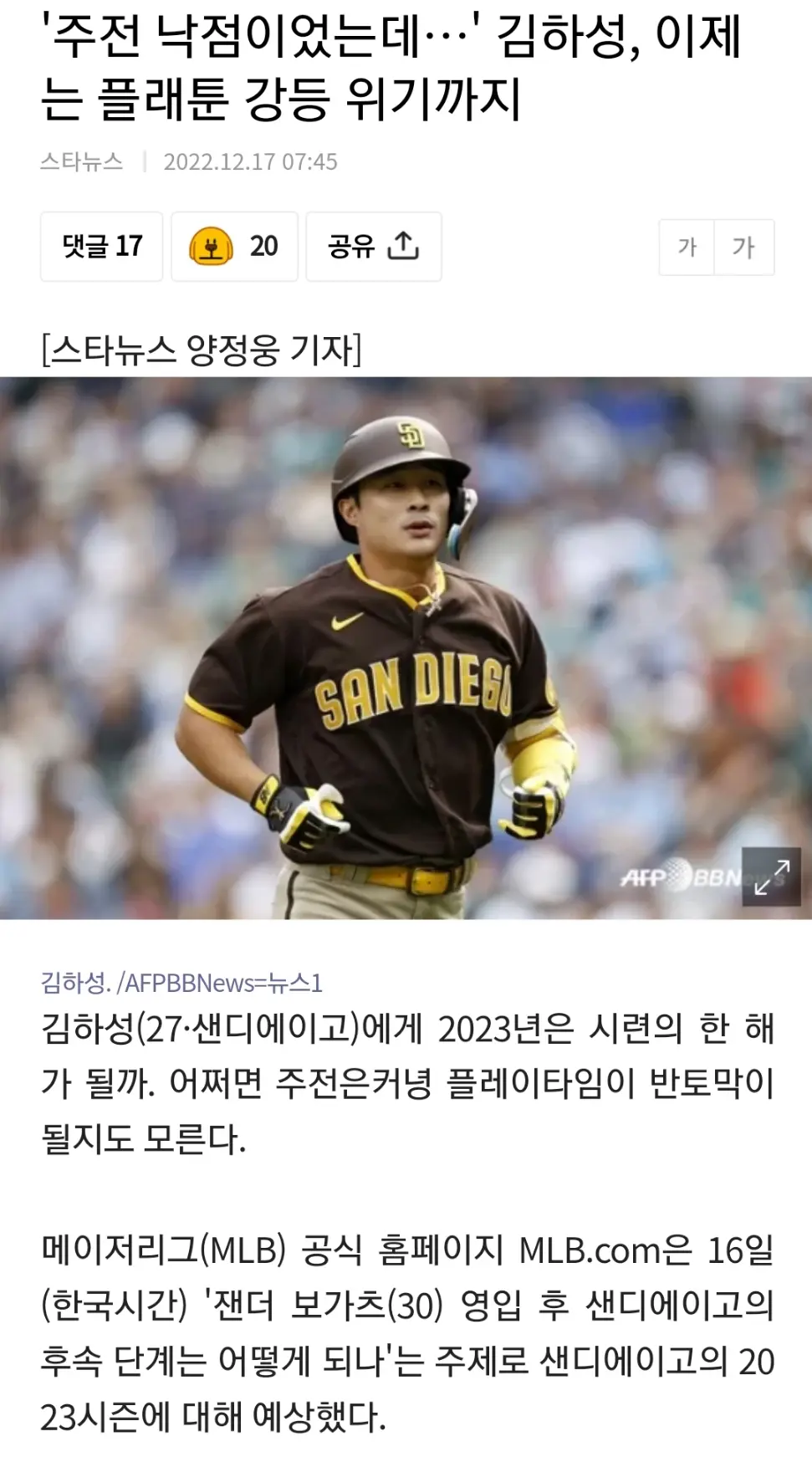
Task: Open the 댓글 17 comments button
Action: pos(101,247)
